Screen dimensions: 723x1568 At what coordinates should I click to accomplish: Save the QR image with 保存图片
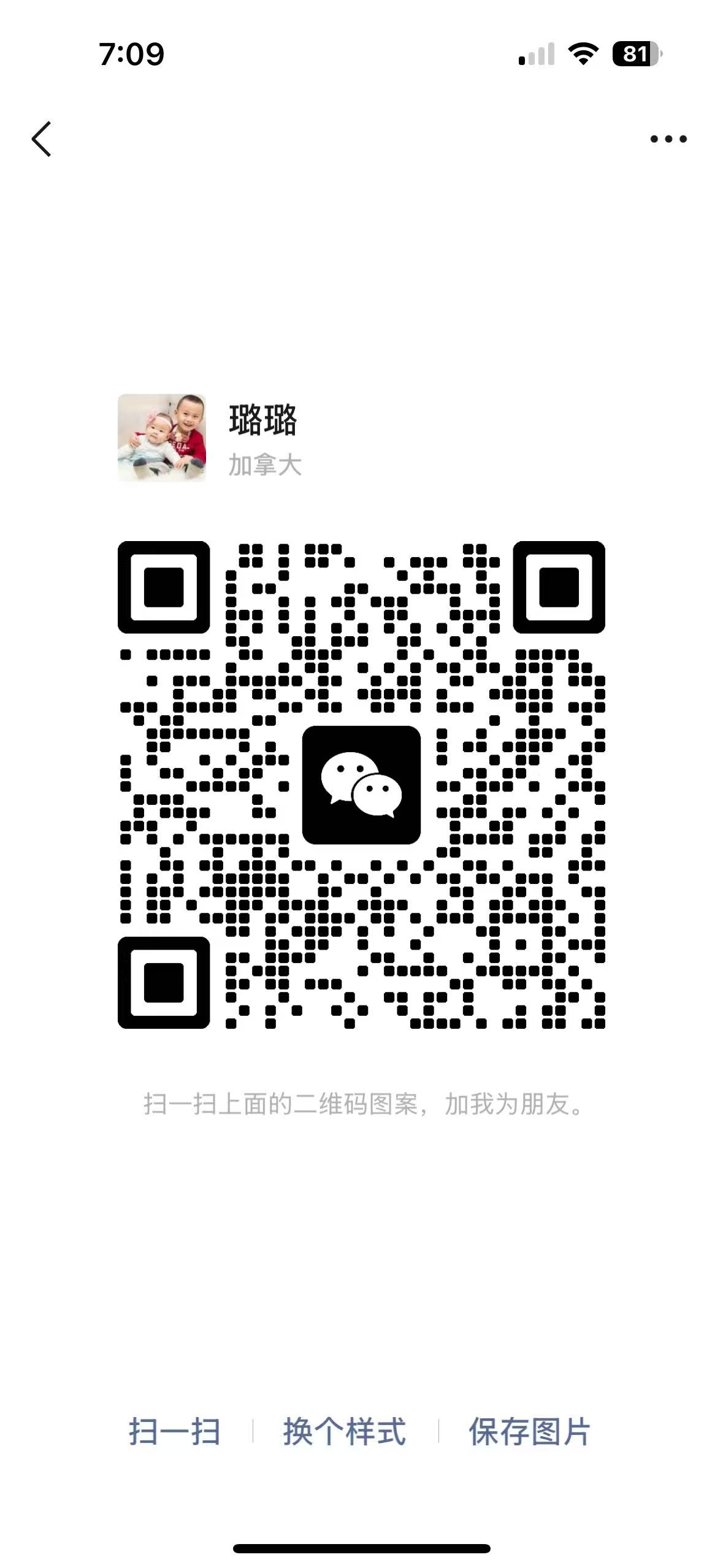point(529,1431)
